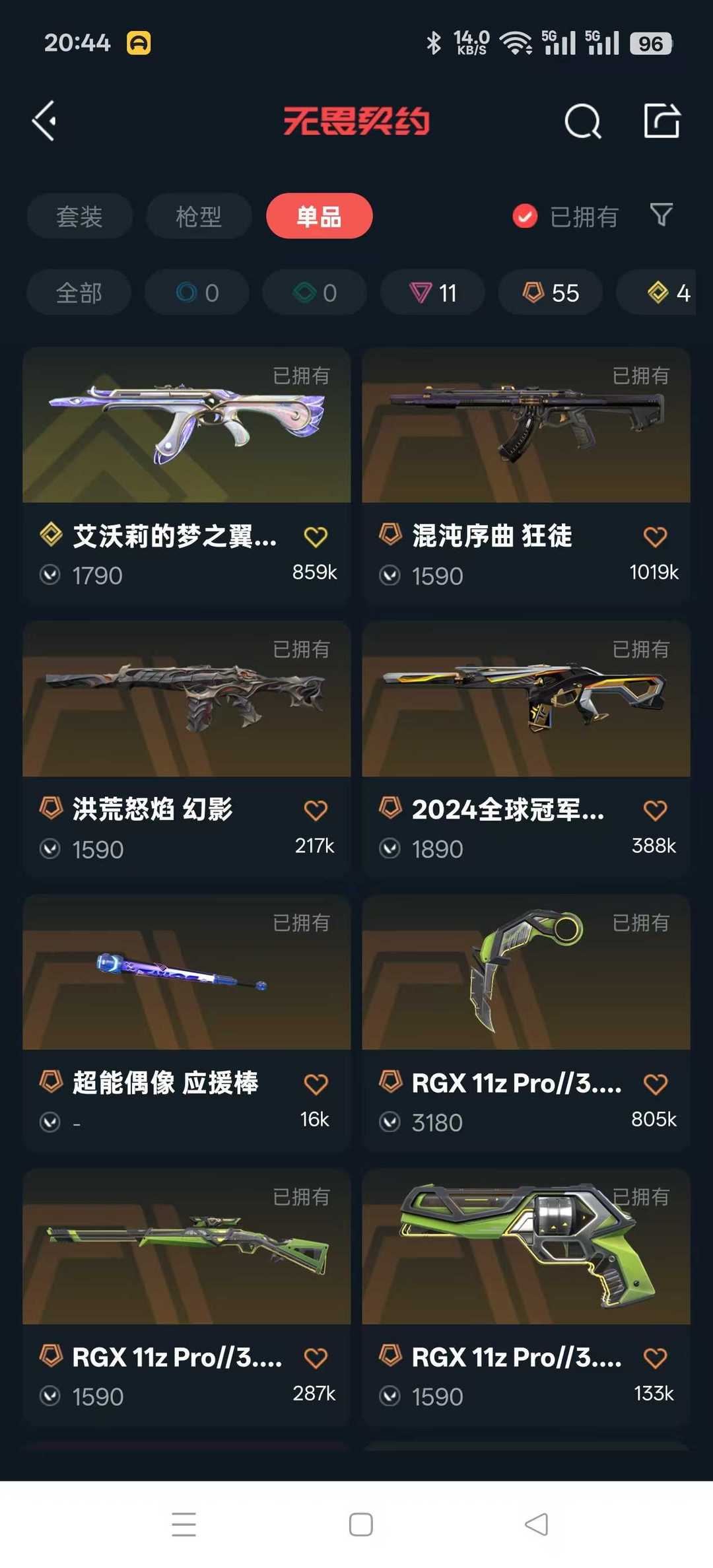Tap the share icon in header

[x=662, y=121]
